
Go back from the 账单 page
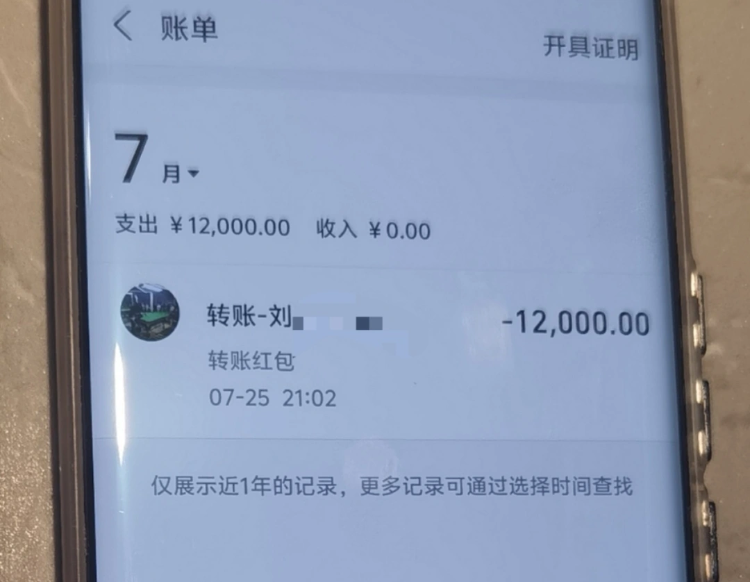[123, 26]
